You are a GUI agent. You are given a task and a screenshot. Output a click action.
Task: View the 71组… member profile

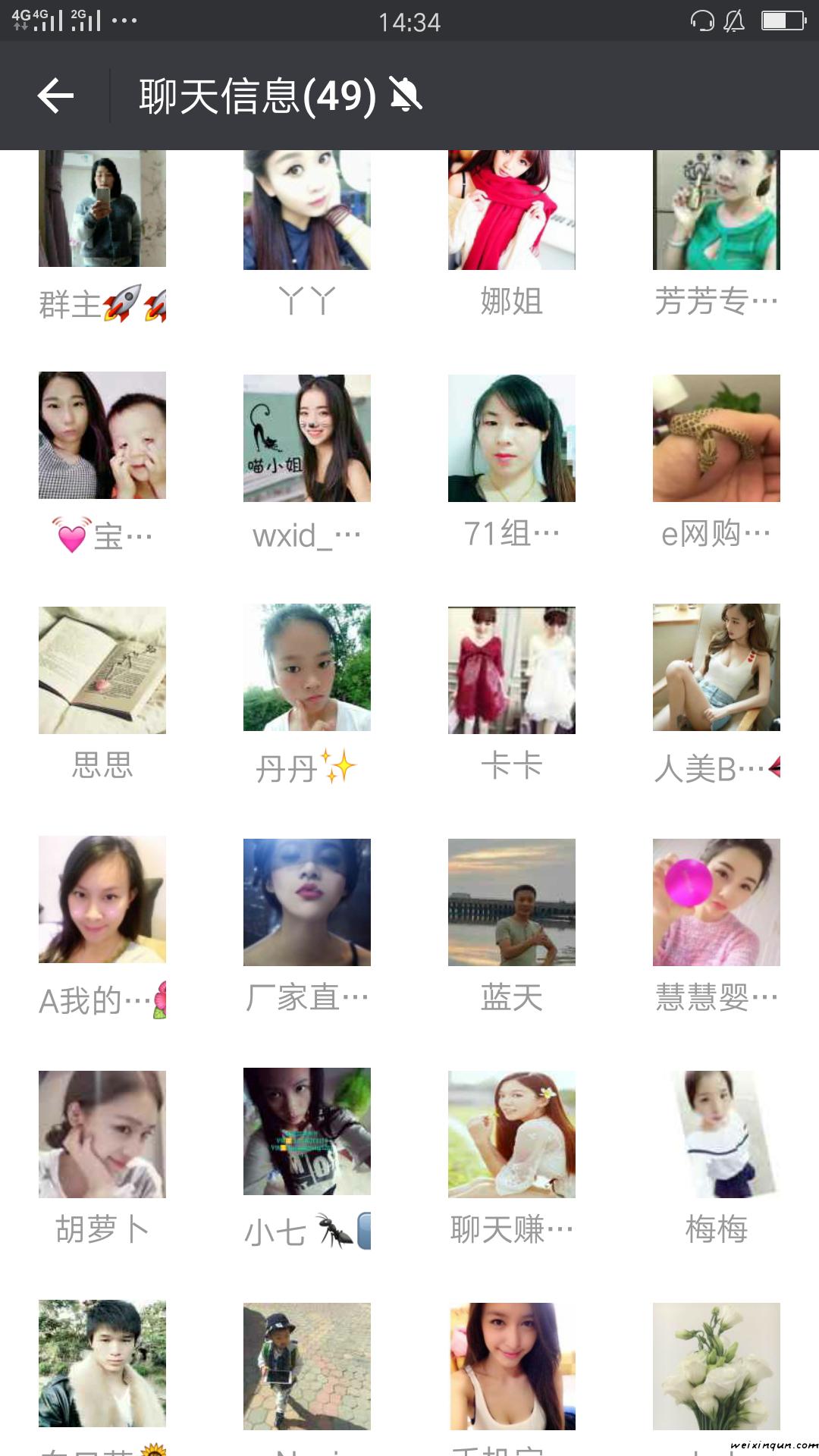(x=512, y=438)
